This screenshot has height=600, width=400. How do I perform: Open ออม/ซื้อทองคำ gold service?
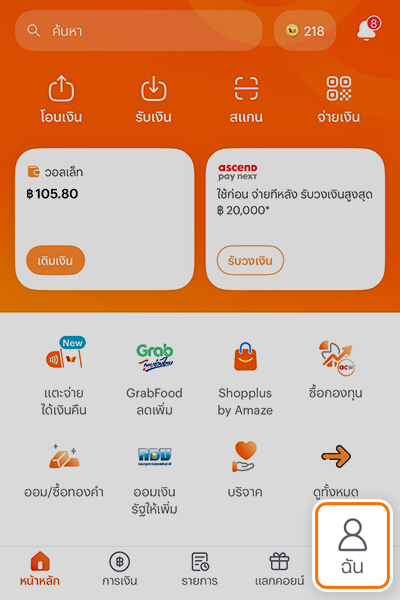pos(64,470)
